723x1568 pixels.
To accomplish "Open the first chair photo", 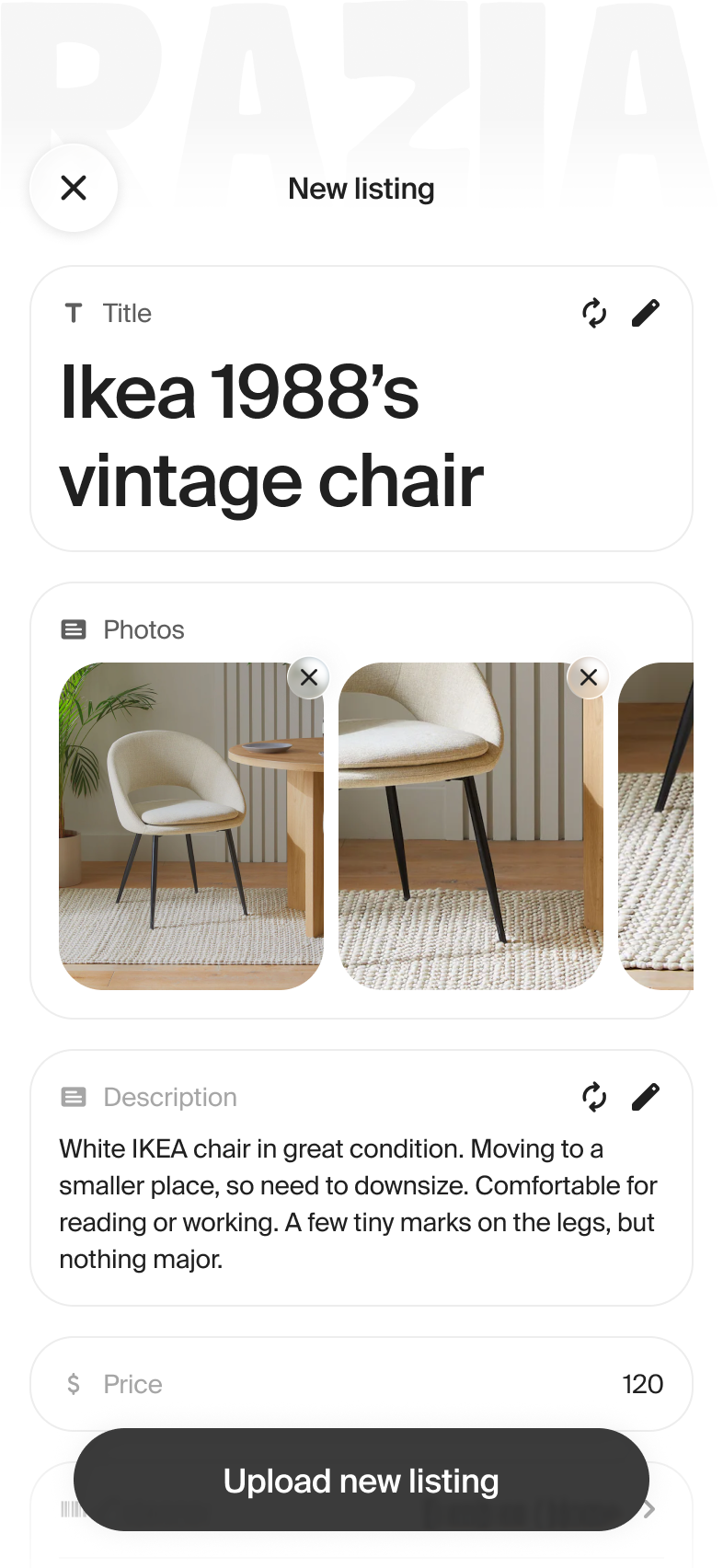I will coord(190,837).
